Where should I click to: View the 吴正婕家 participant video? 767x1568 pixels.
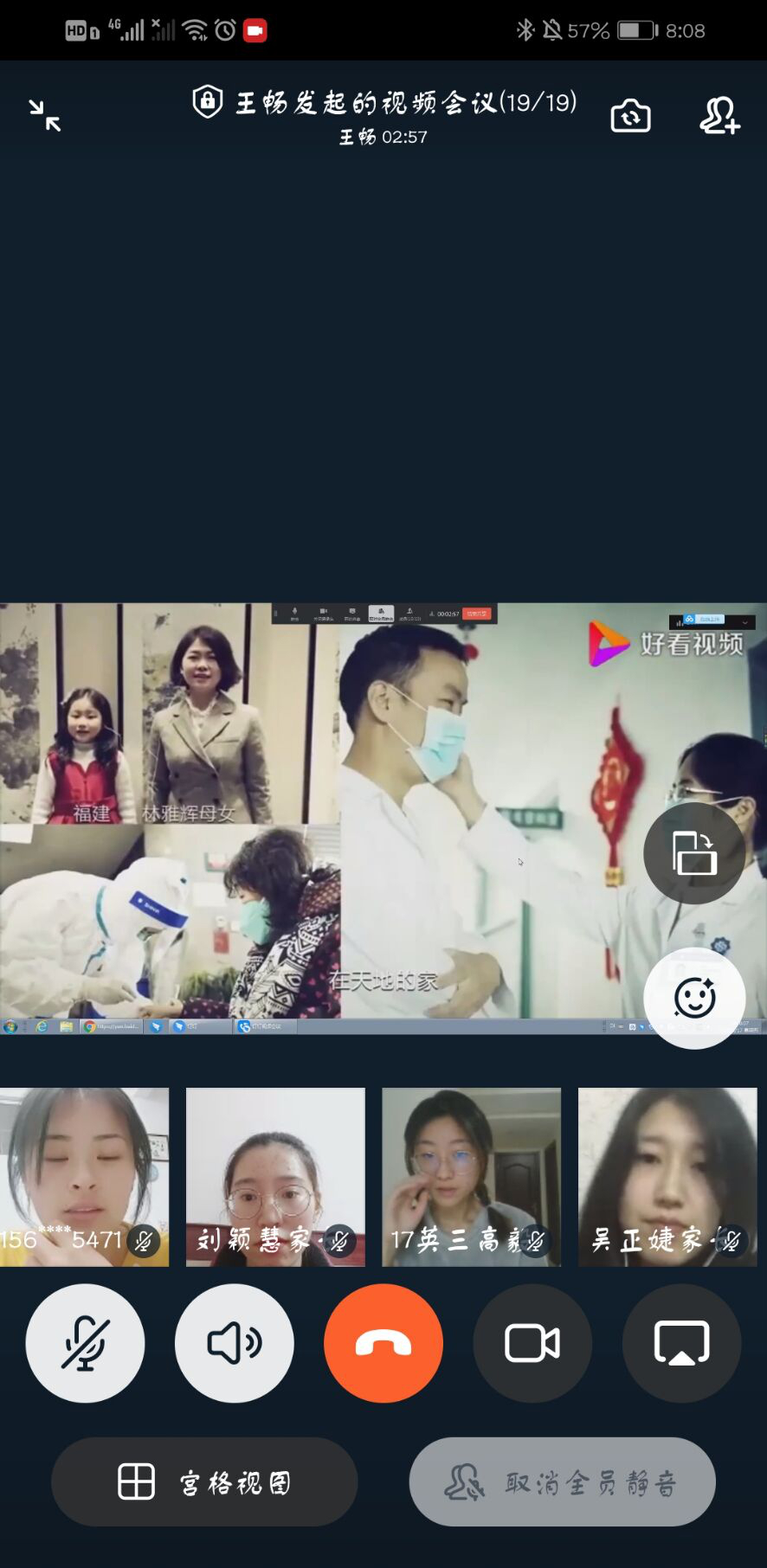[667, 1177]
